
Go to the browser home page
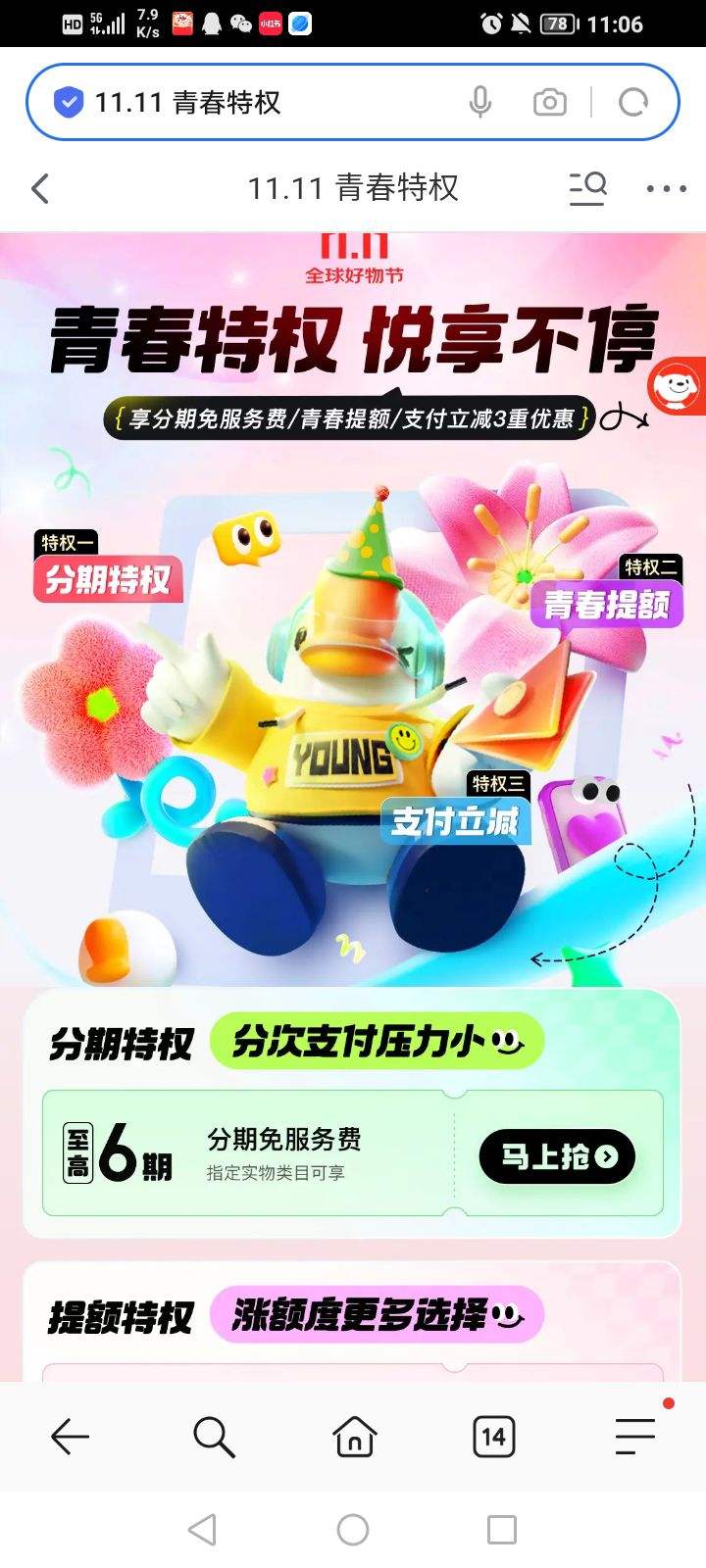354,1437
